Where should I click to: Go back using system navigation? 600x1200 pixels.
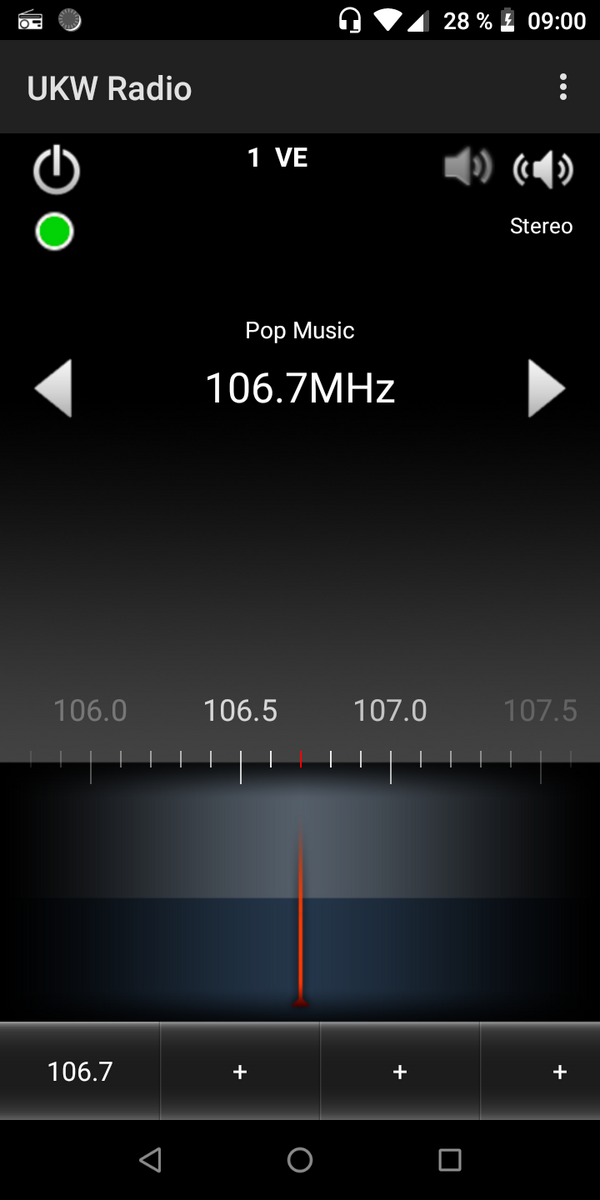coord(150,1159)
